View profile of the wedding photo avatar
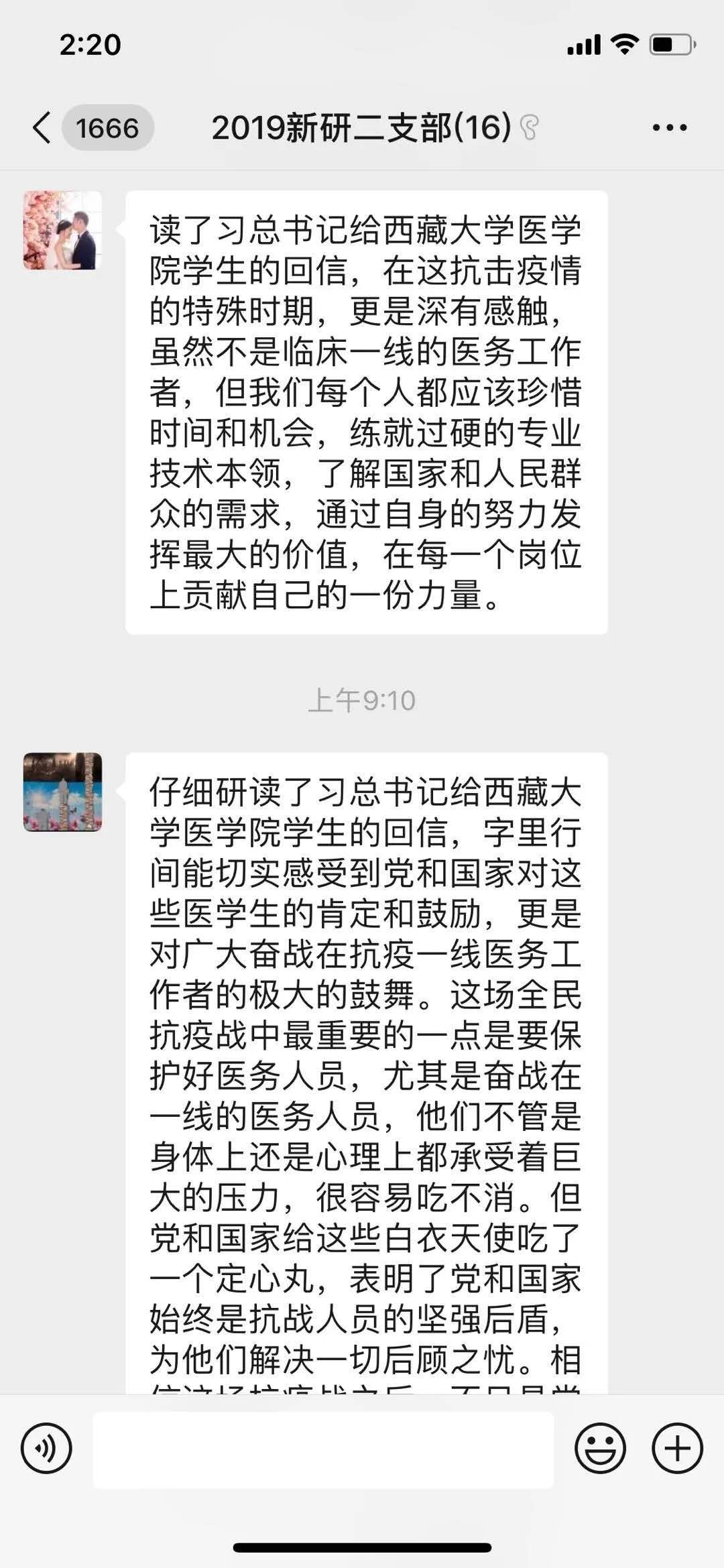 pyautogui.click(x=63, y=231)
